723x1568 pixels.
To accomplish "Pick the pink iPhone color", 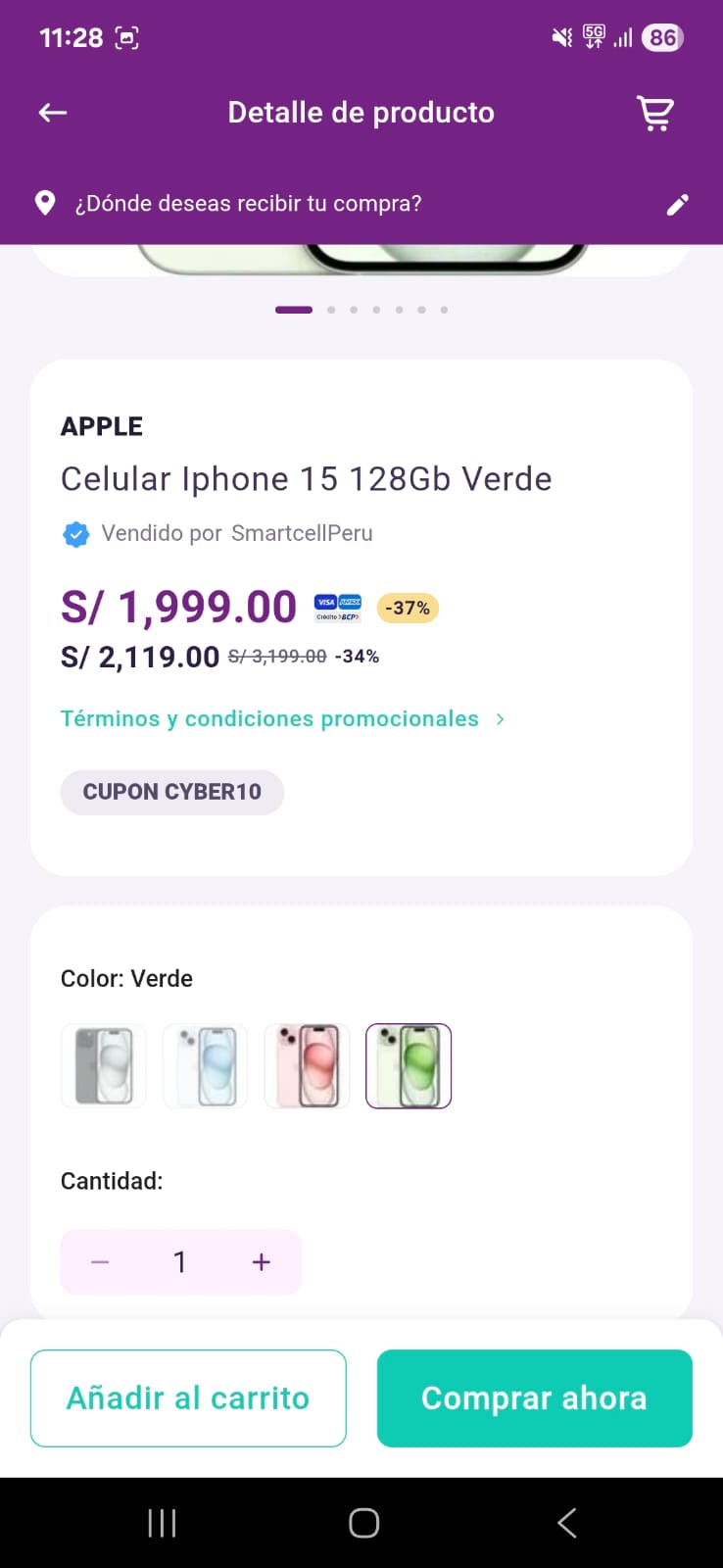I will [x=307, y=1066].
